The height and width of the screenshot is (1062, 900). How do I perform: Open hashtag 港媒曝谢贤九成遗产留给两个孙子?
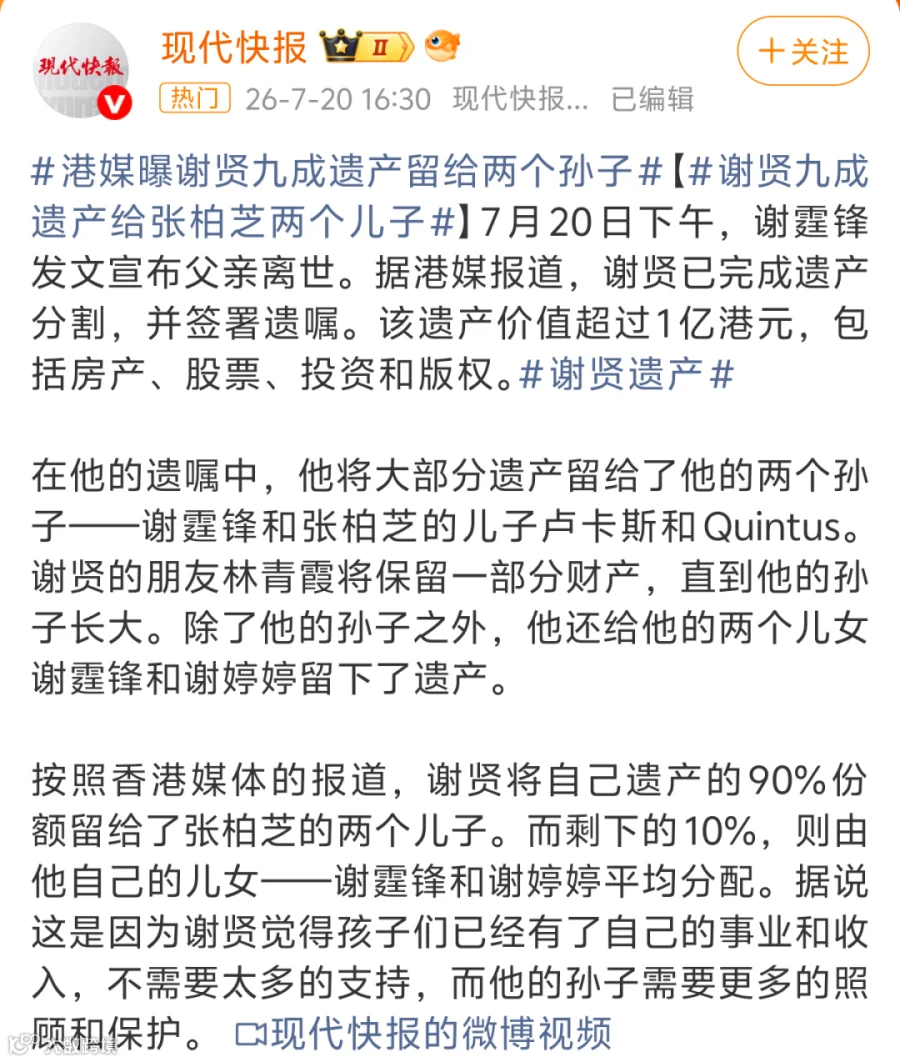click(x=347, y=171)
